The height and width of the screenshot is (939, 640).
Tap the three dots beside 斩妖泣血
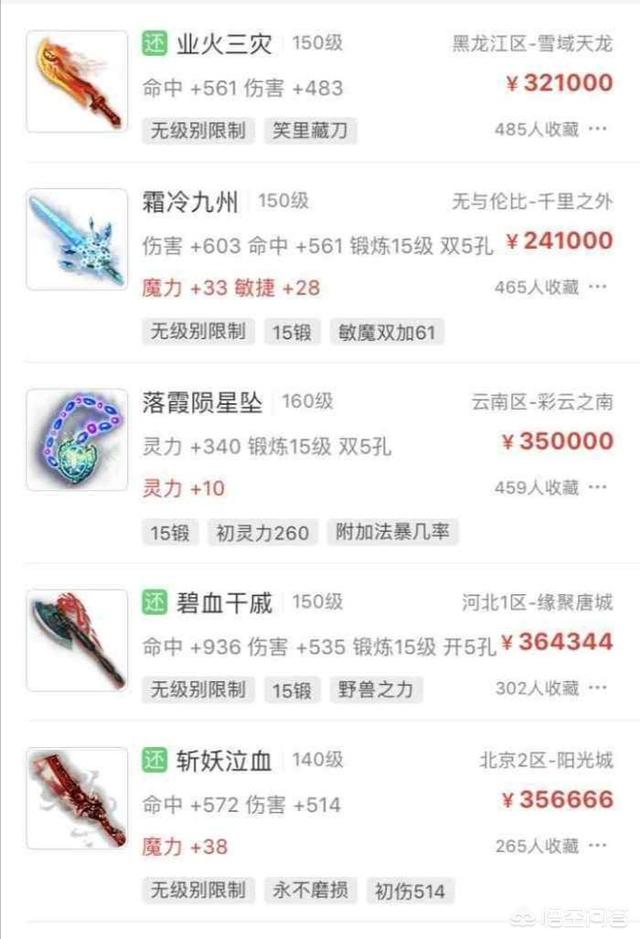(598, 846)
